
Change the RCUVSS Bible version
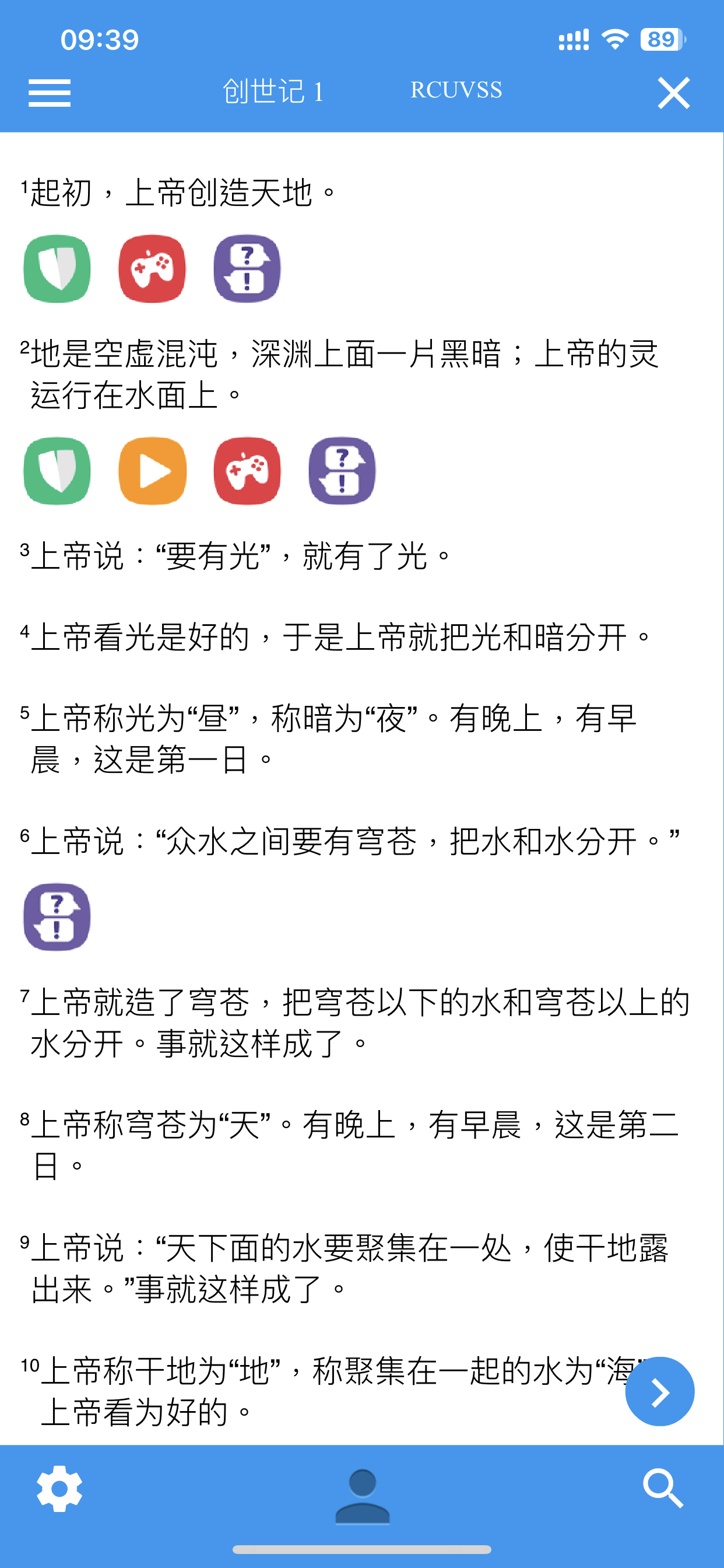[x=456, y=90]
